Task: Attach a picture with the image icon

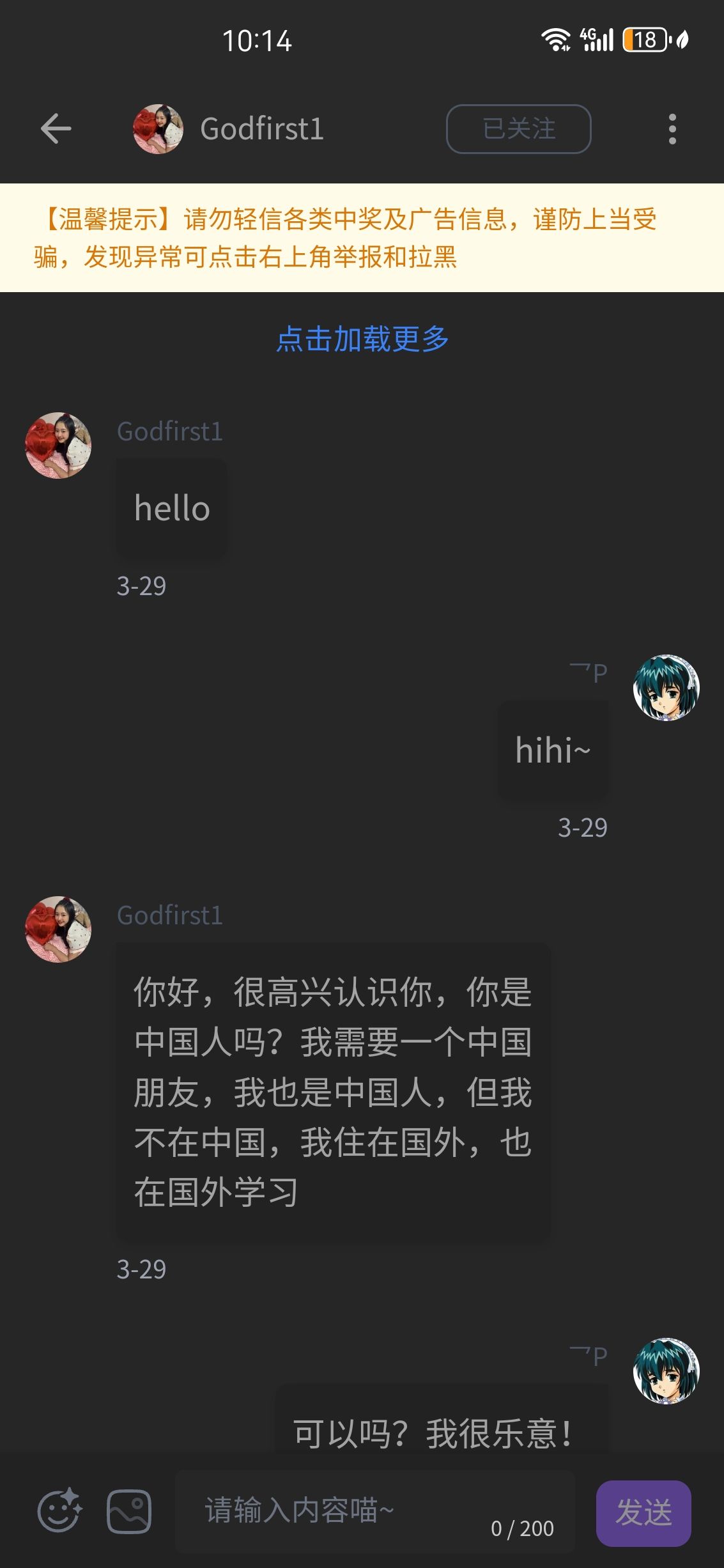Action: click(129, 1511)
